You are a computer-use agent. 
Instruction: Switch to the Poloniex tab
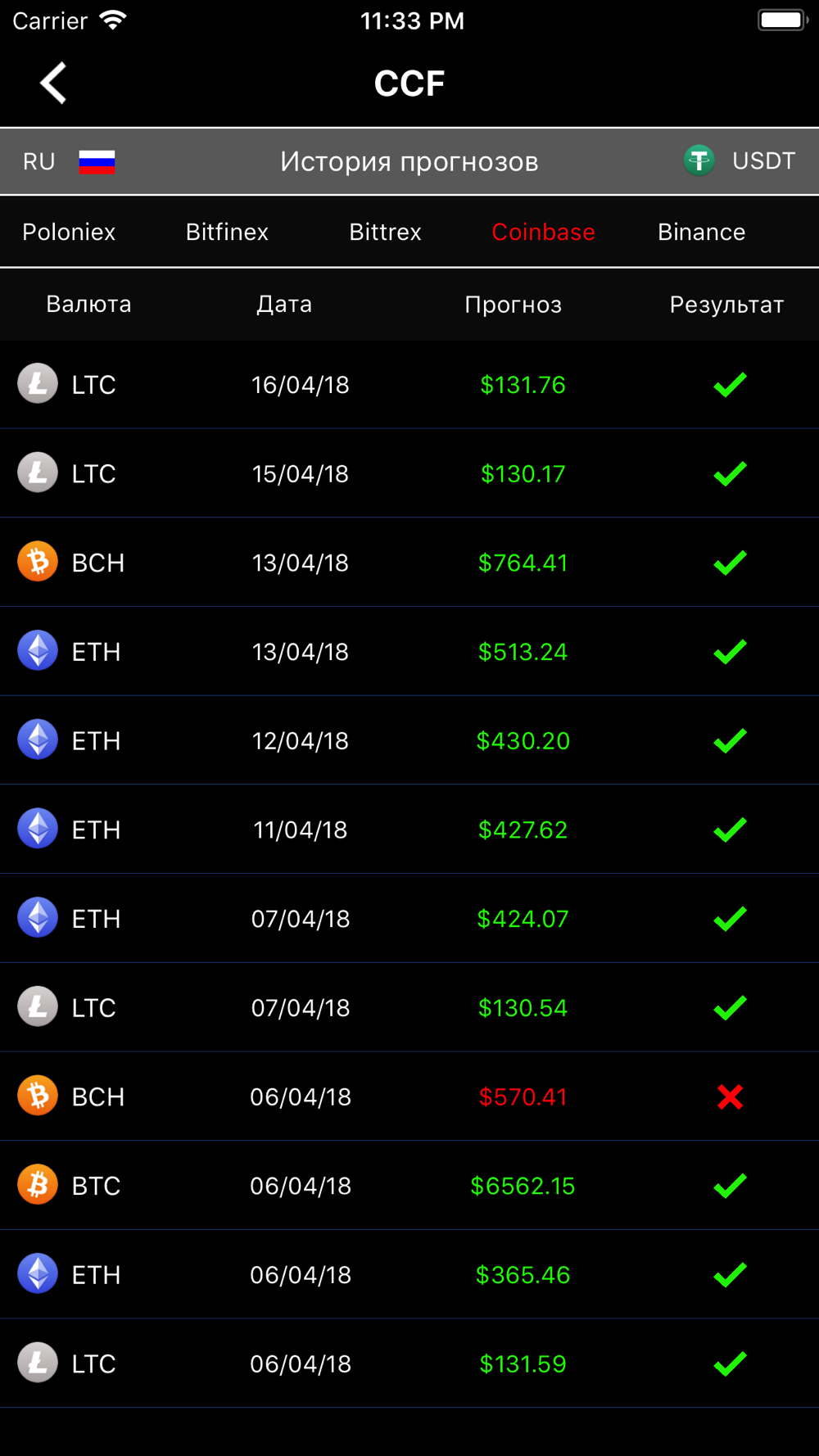pyautogui.click(x=69, y=232)
